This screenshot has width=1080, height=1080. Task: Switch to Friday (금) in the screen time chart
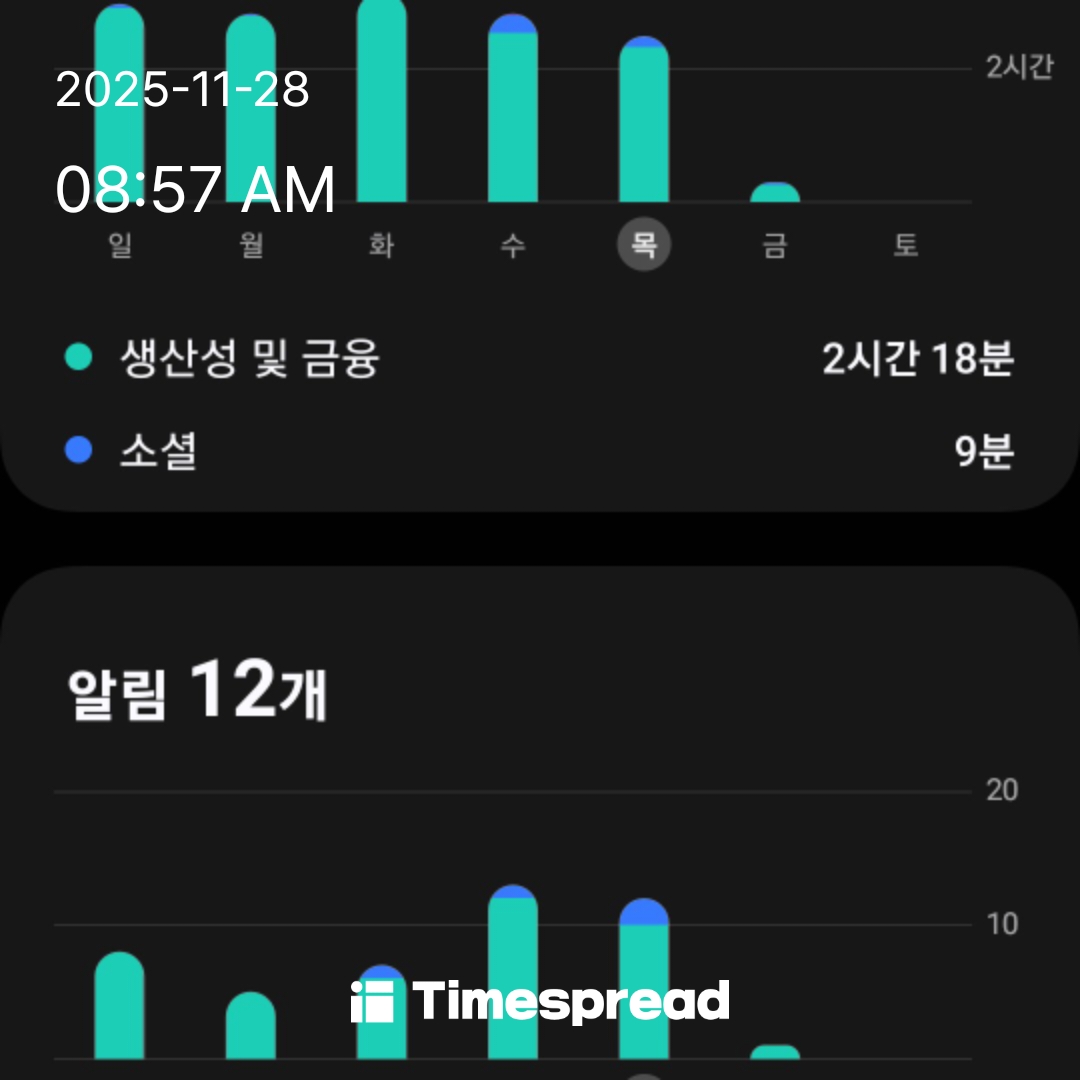click(x=775, y=246)
